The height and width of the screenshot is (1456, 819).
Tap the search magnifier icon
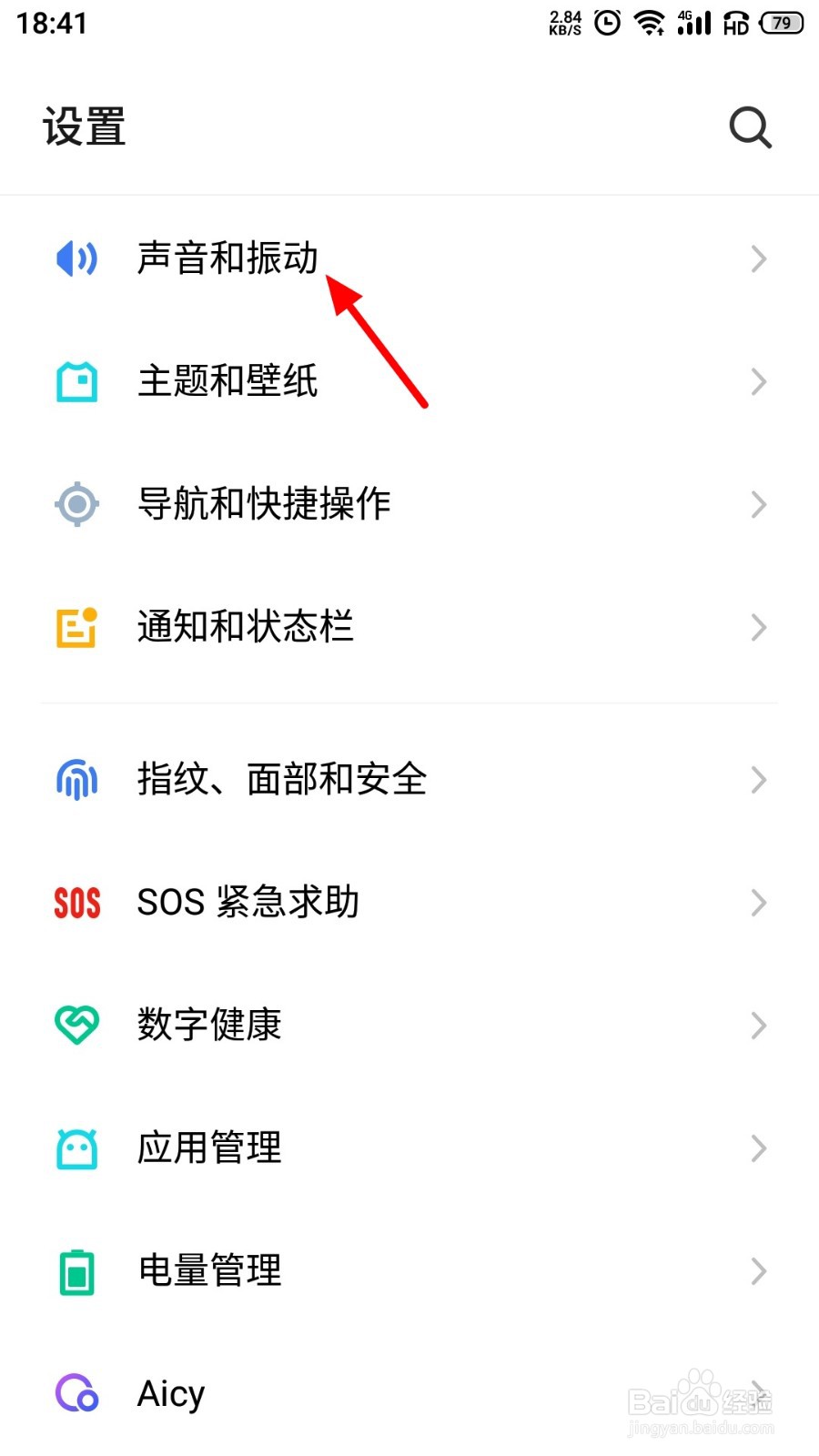[x=749, y=127]
